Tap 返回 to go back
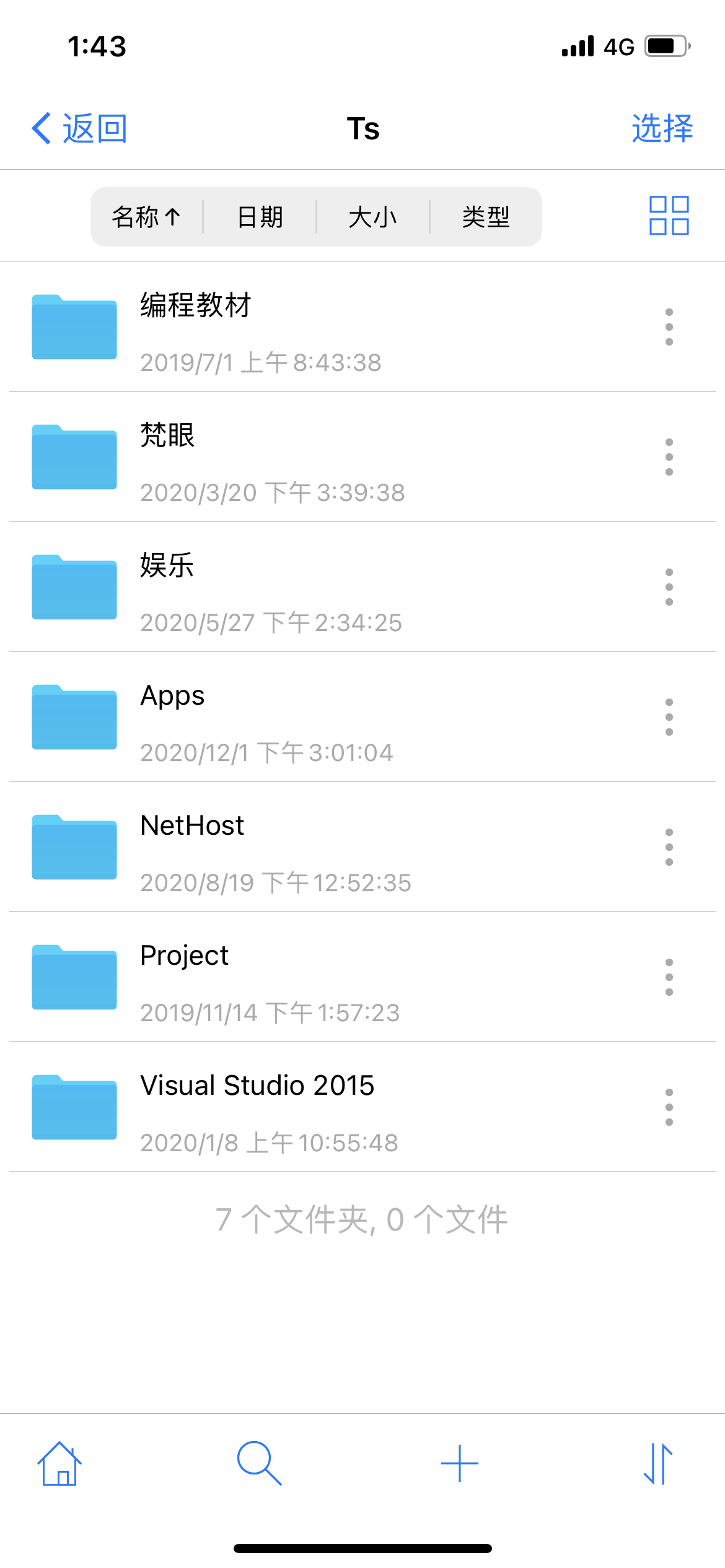Image resolution: width=725 pixels, height=1568 pixels. (79, 128)
